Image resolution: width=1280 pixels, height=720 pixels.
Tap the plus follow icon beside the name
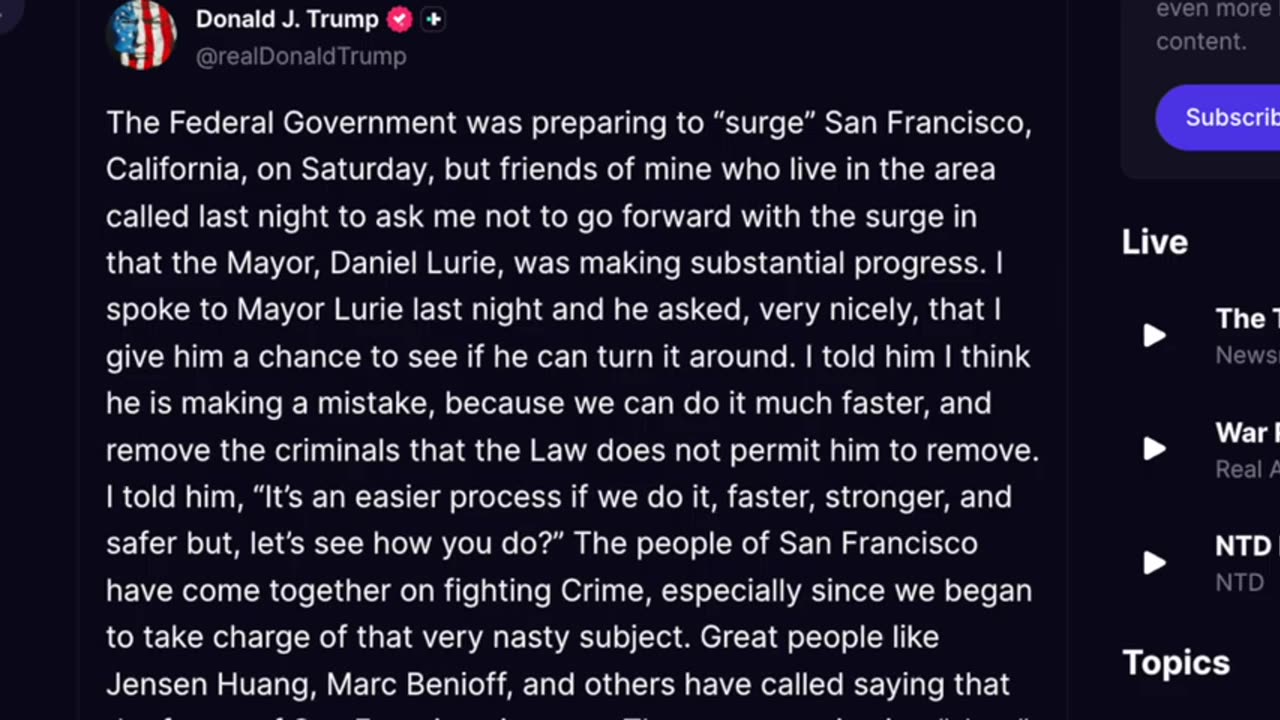point(433,19)
